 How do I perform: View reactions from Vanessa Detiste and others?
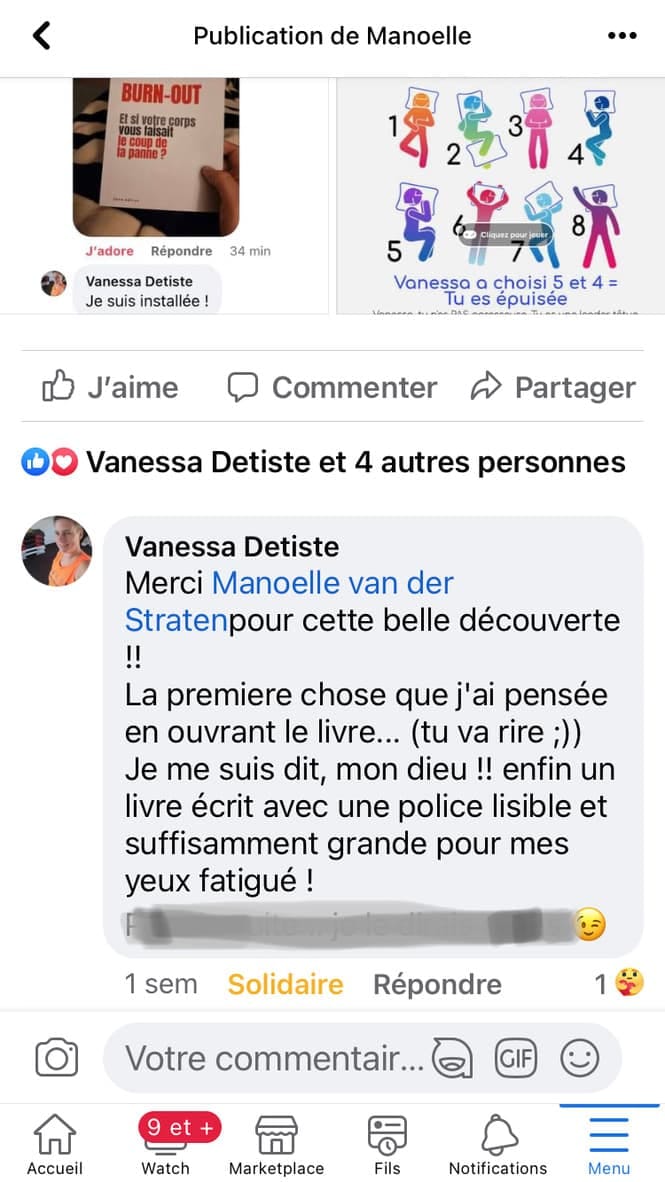point(324,462)
